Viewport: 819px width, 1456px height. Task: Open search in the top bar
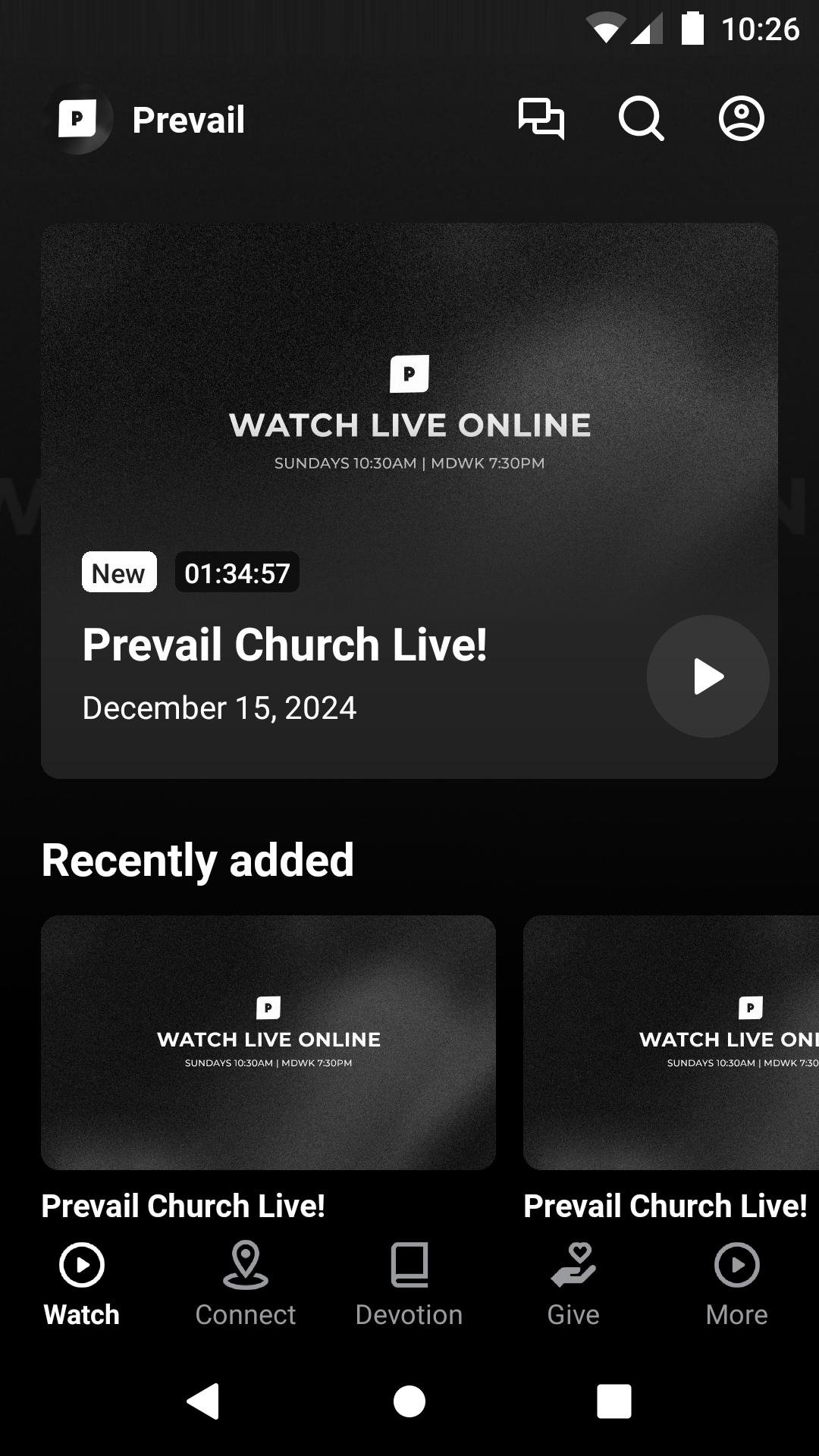[x=641, y=119]
